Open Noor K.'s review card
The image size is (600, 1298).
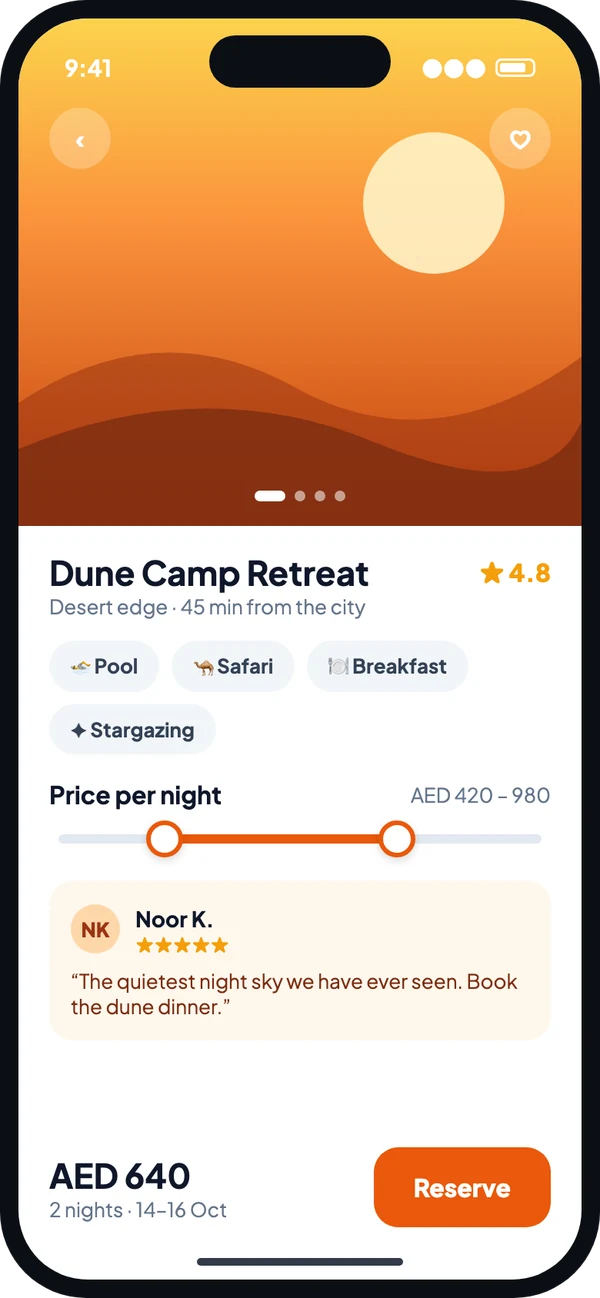coord(300,961)
